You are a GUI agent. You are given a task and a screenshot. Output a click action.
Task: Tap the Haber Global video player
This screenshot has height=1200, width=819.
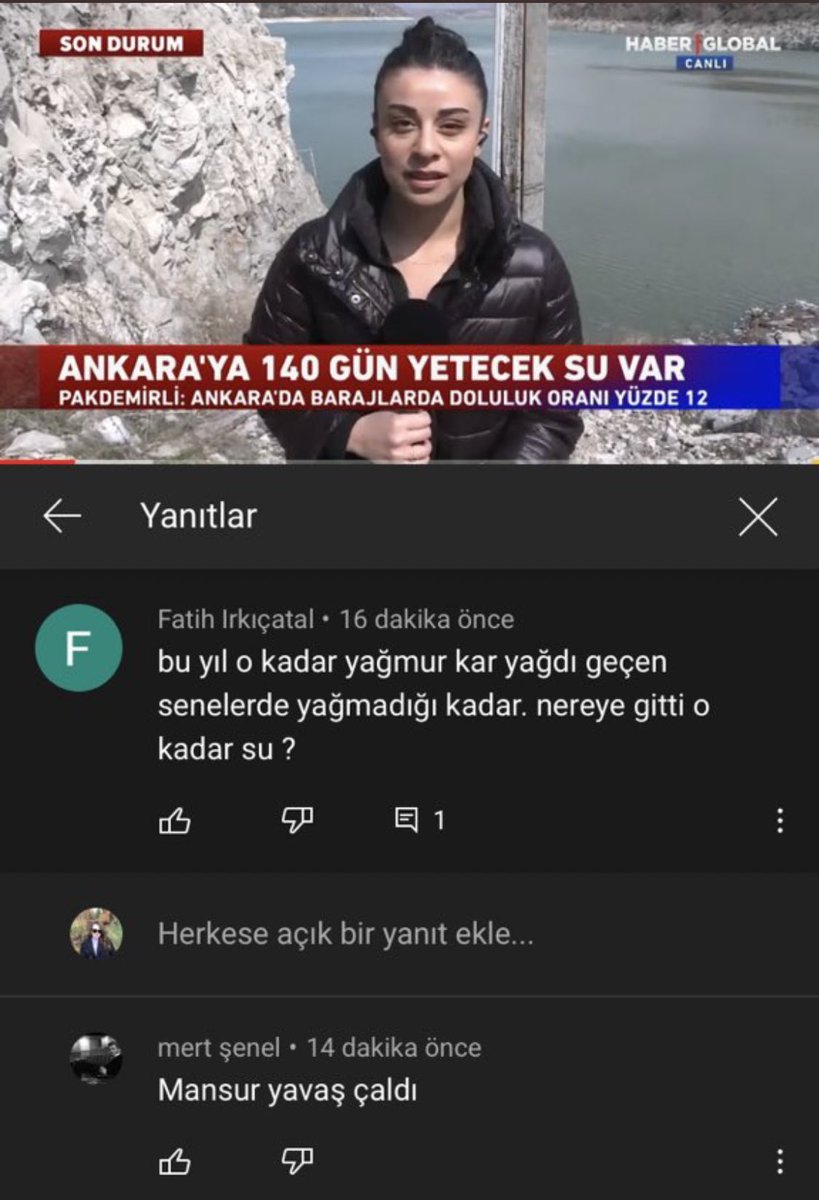[409, 230]
